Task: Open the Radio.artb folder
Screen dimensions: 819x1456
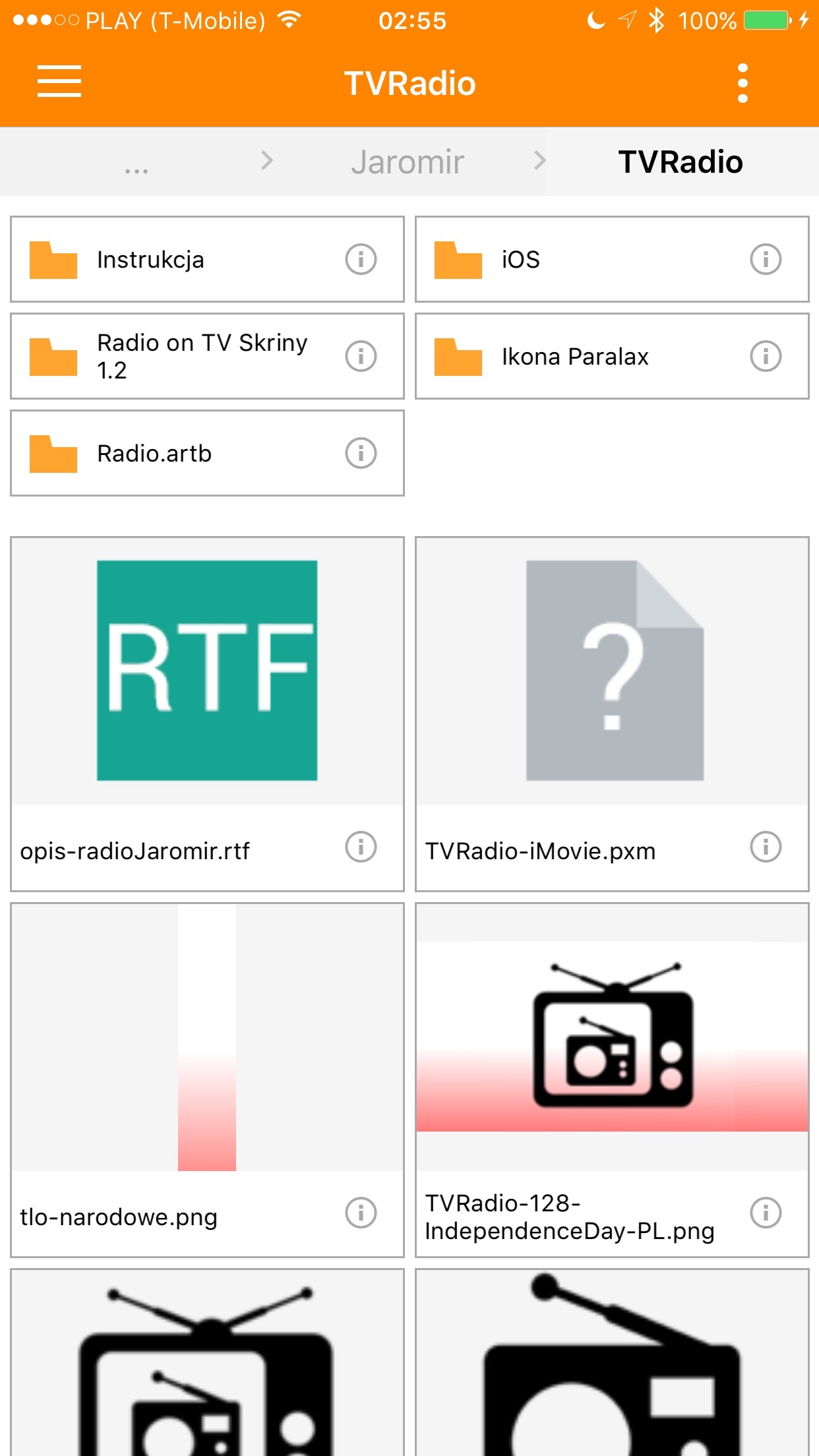Action: tap(207, 453)
